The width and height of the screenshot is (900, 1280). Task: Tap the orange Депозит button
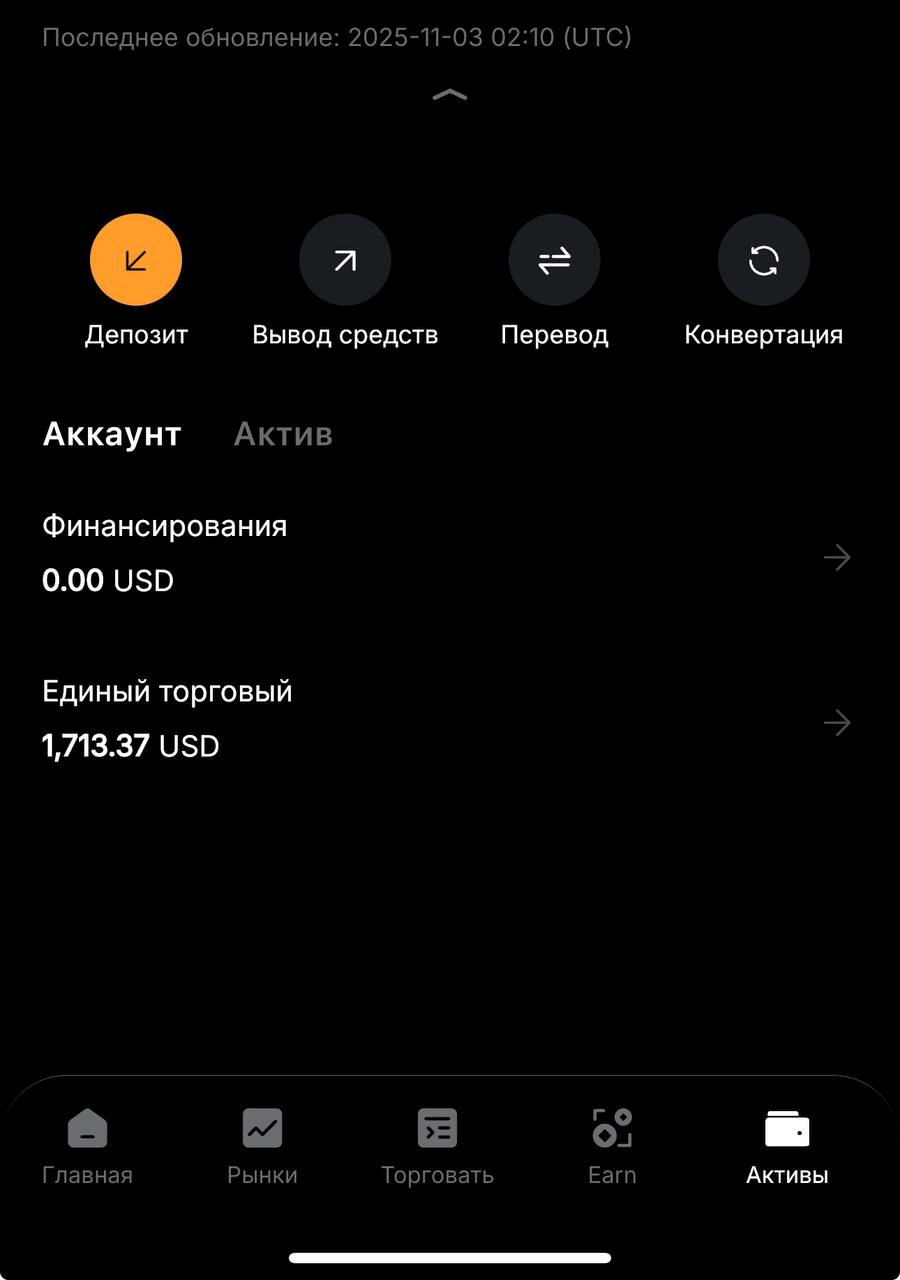(136, 260)
